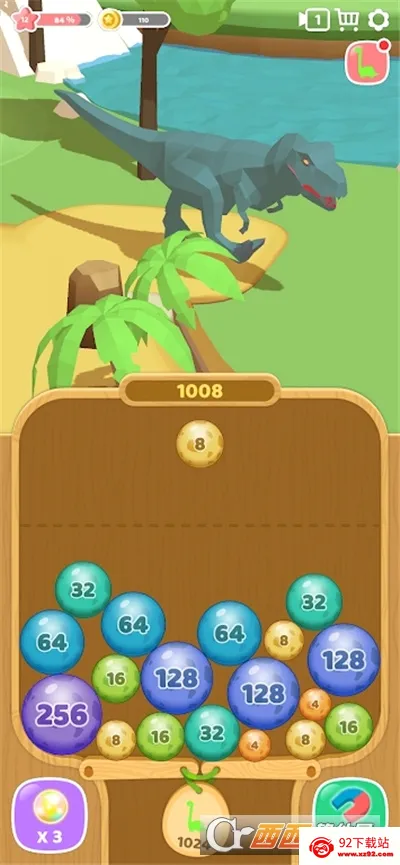Open the settings gear
This screenshot has width=400, height=865.
pos(378,20)
